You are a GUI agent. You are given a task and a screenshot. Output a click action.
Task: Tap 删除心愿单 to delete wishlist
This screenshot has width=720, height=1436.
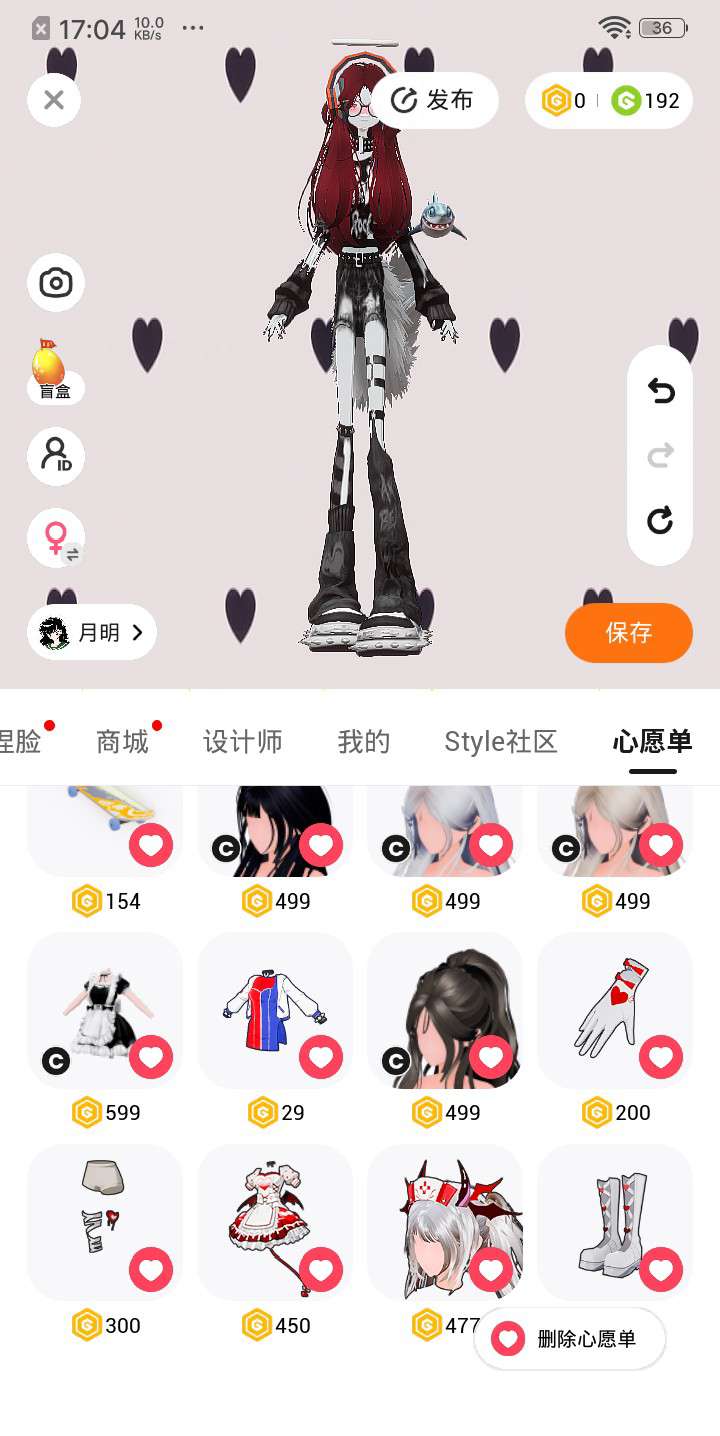click(570, 1339)
